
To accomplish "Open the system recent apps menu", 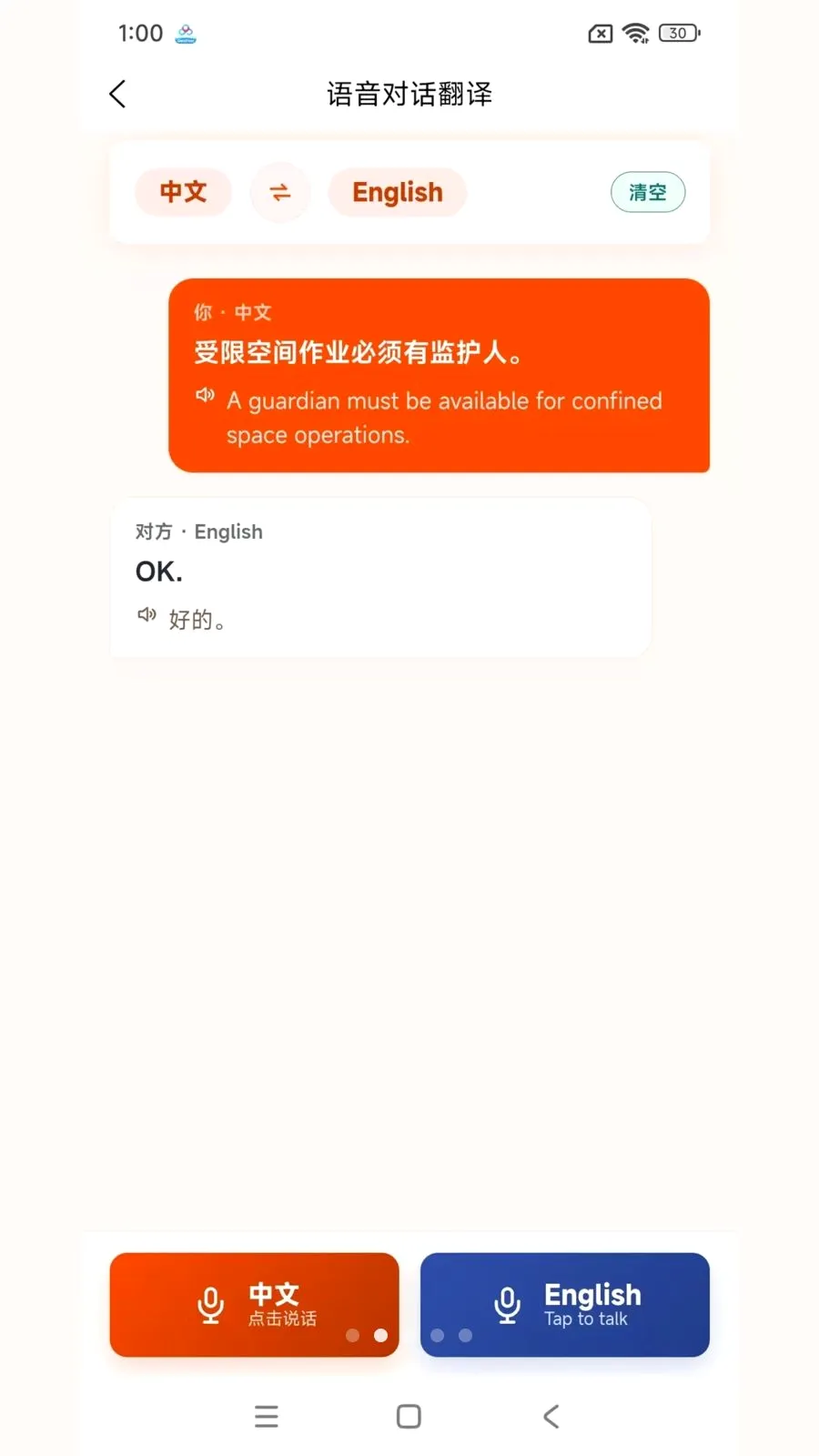I will (x=267, y=1416).
